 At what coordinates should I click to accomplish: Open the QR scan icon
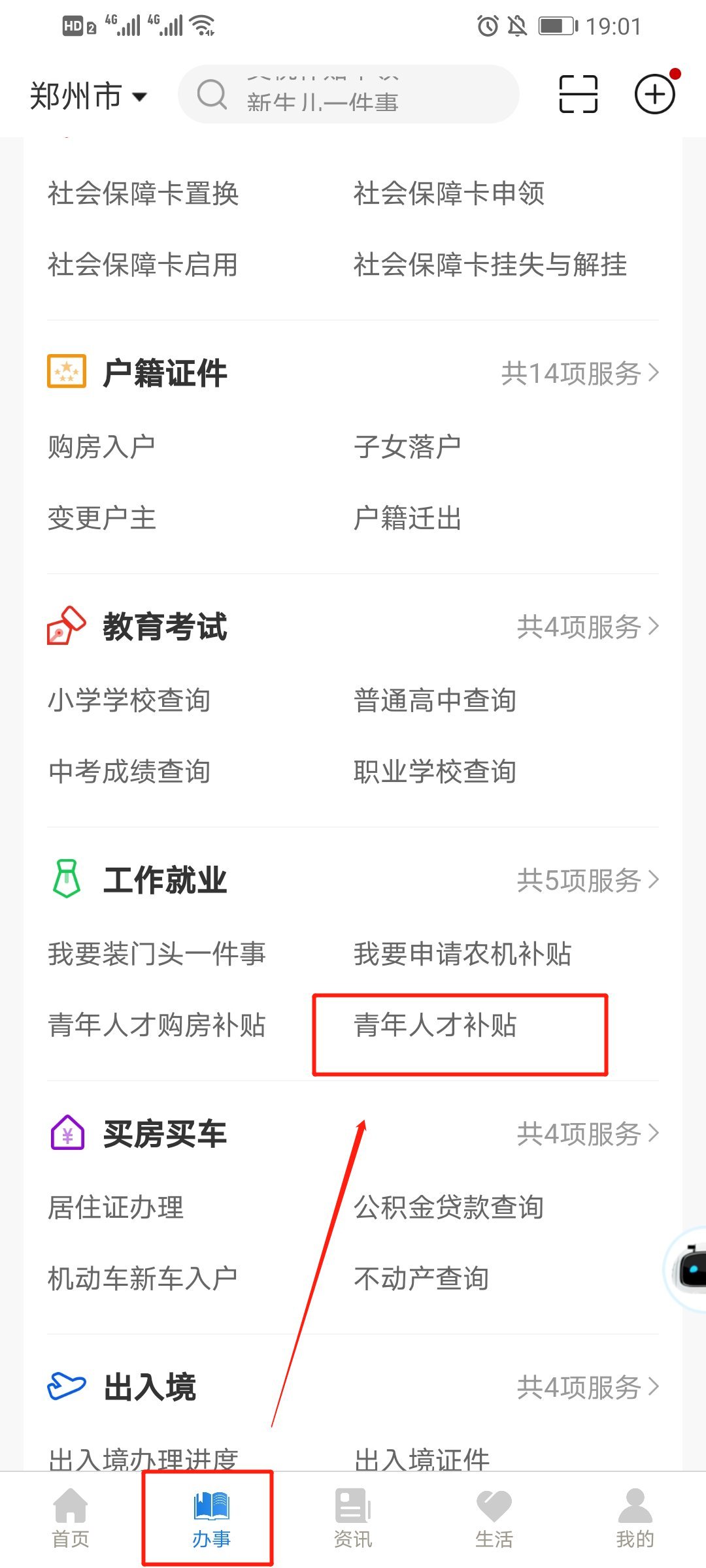tap(578, 94)
